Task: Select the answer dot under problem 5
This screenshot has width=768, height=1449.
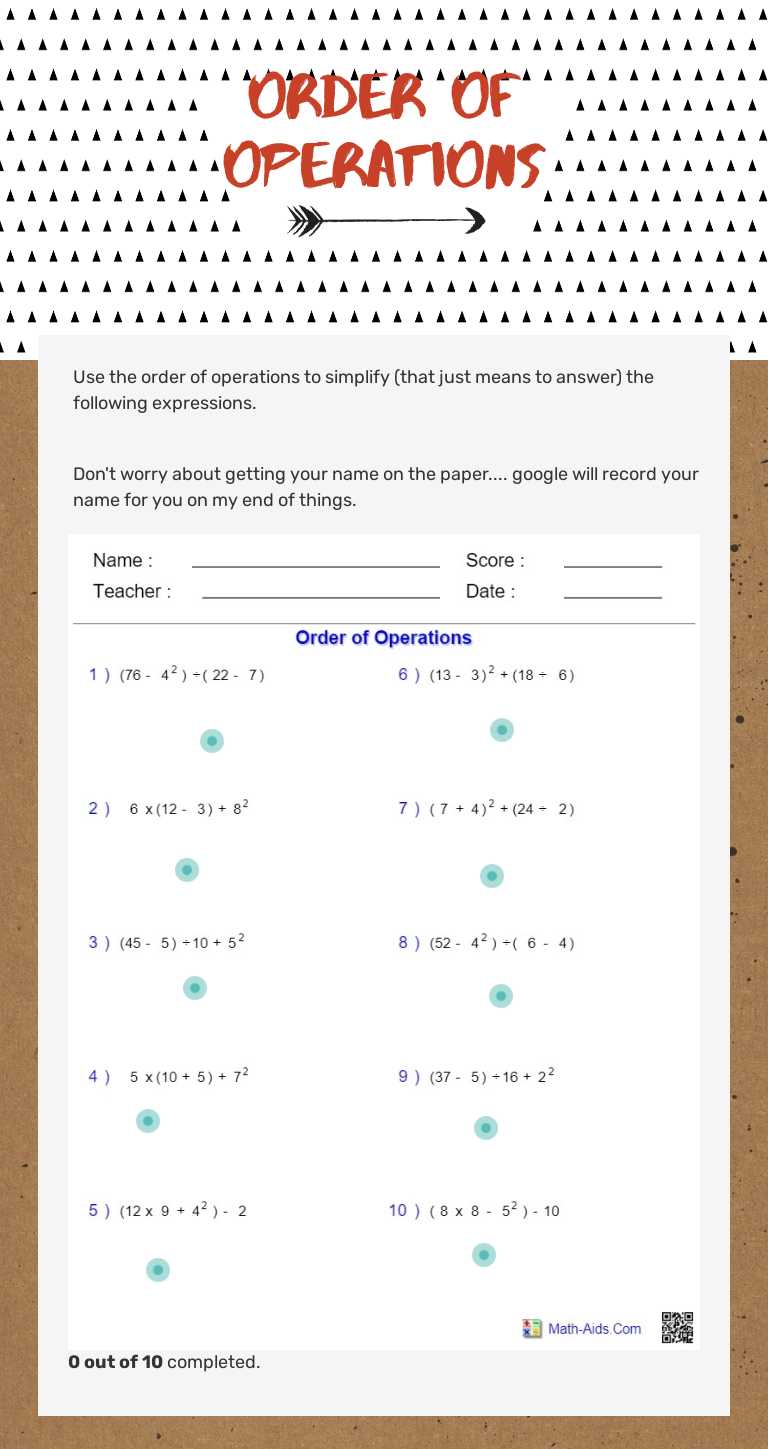Action: (157, 1269)
